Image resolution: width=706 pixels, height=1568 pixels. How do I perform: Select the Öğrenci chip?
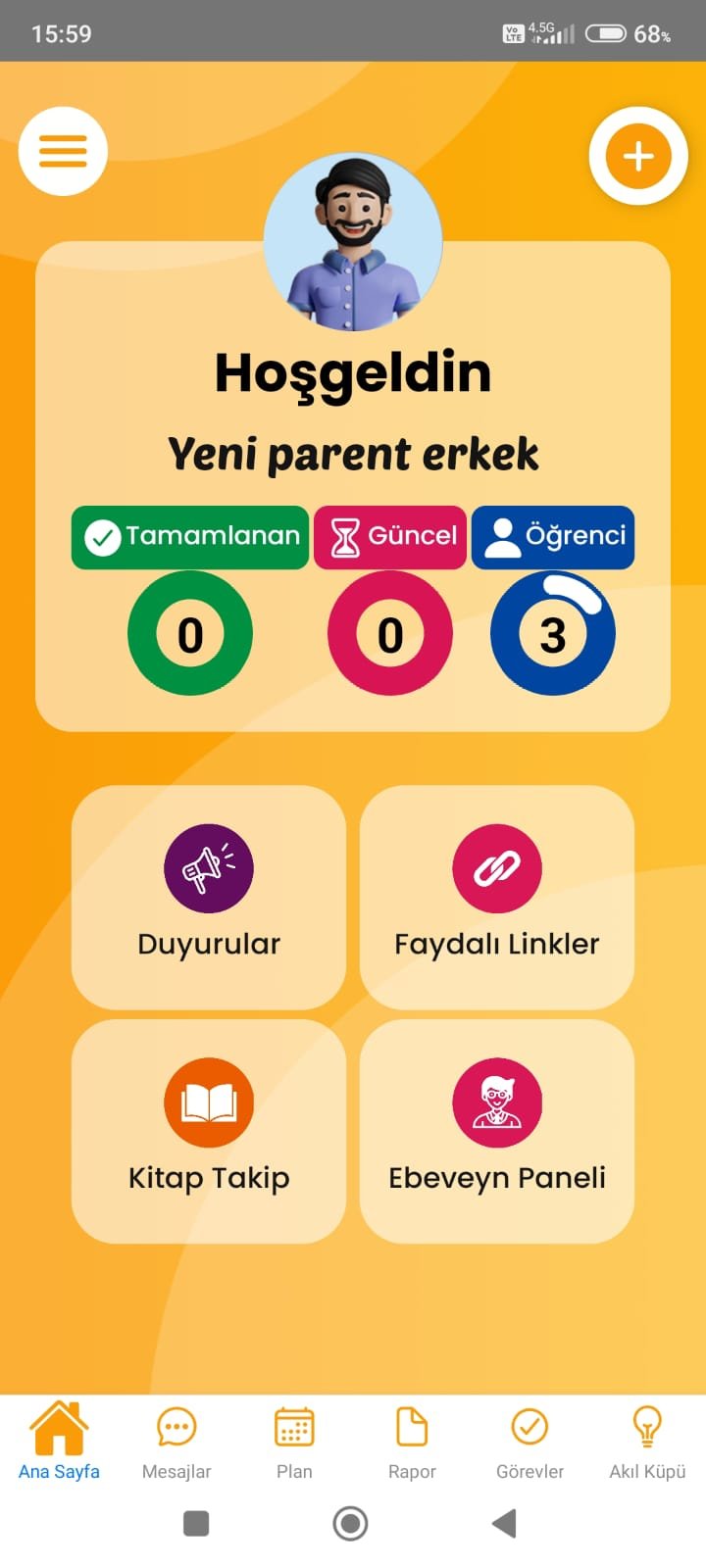(553, 537)
